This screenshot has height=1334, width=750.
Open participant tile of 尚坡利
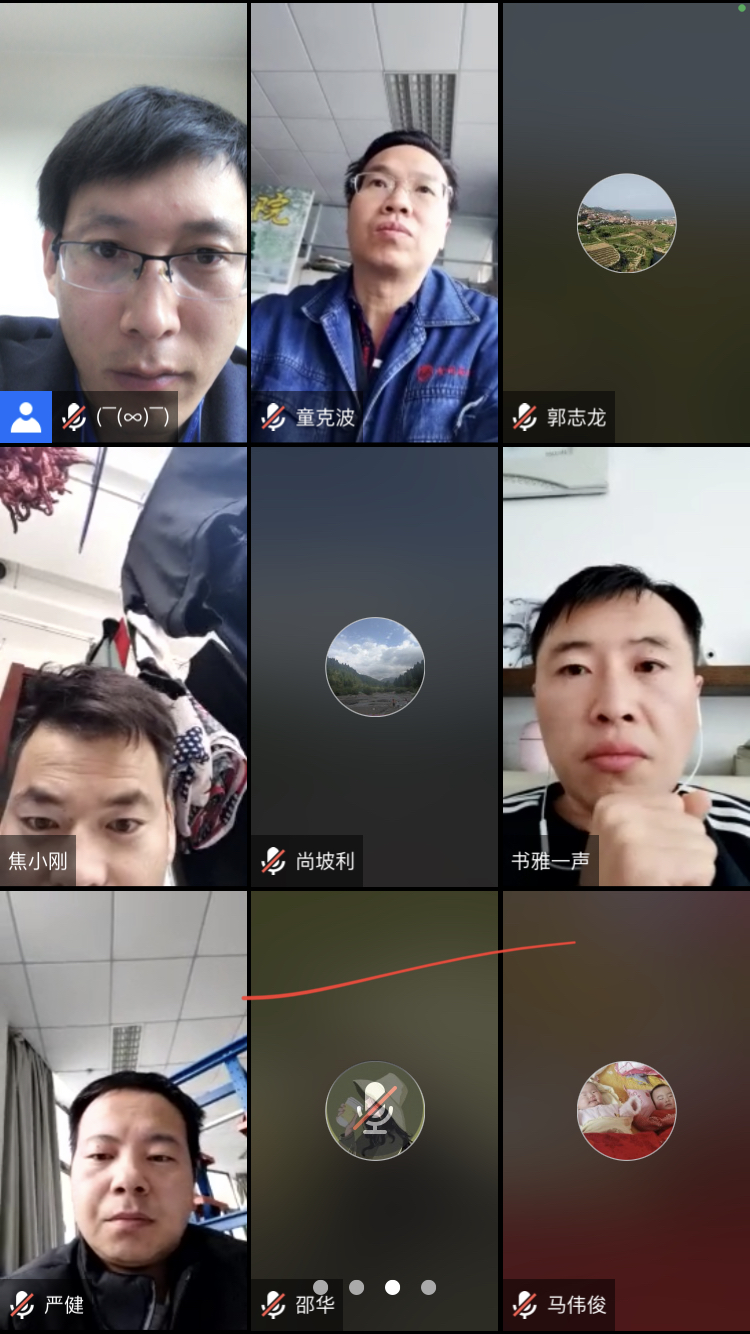click(374, 666)
